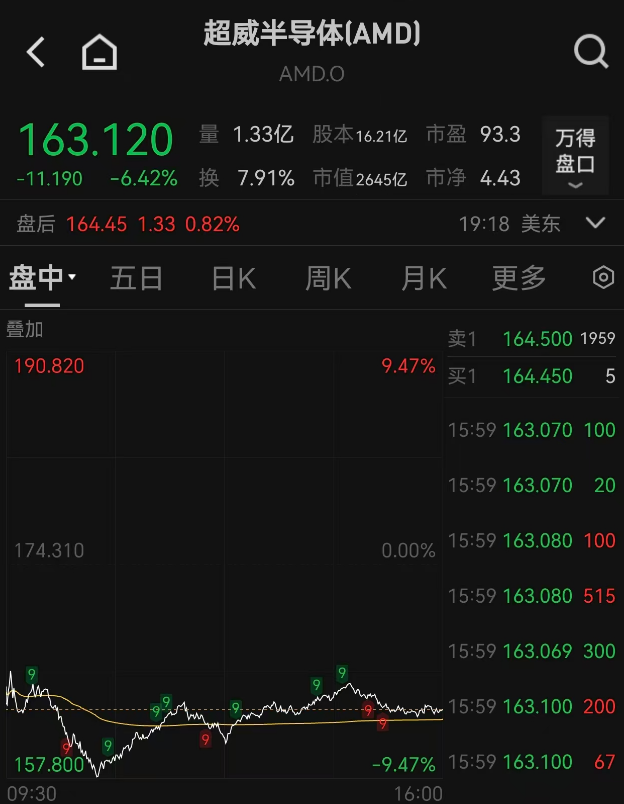Go back to the previous screen
The image size is (624, 804).
click(x=36, y=52)
